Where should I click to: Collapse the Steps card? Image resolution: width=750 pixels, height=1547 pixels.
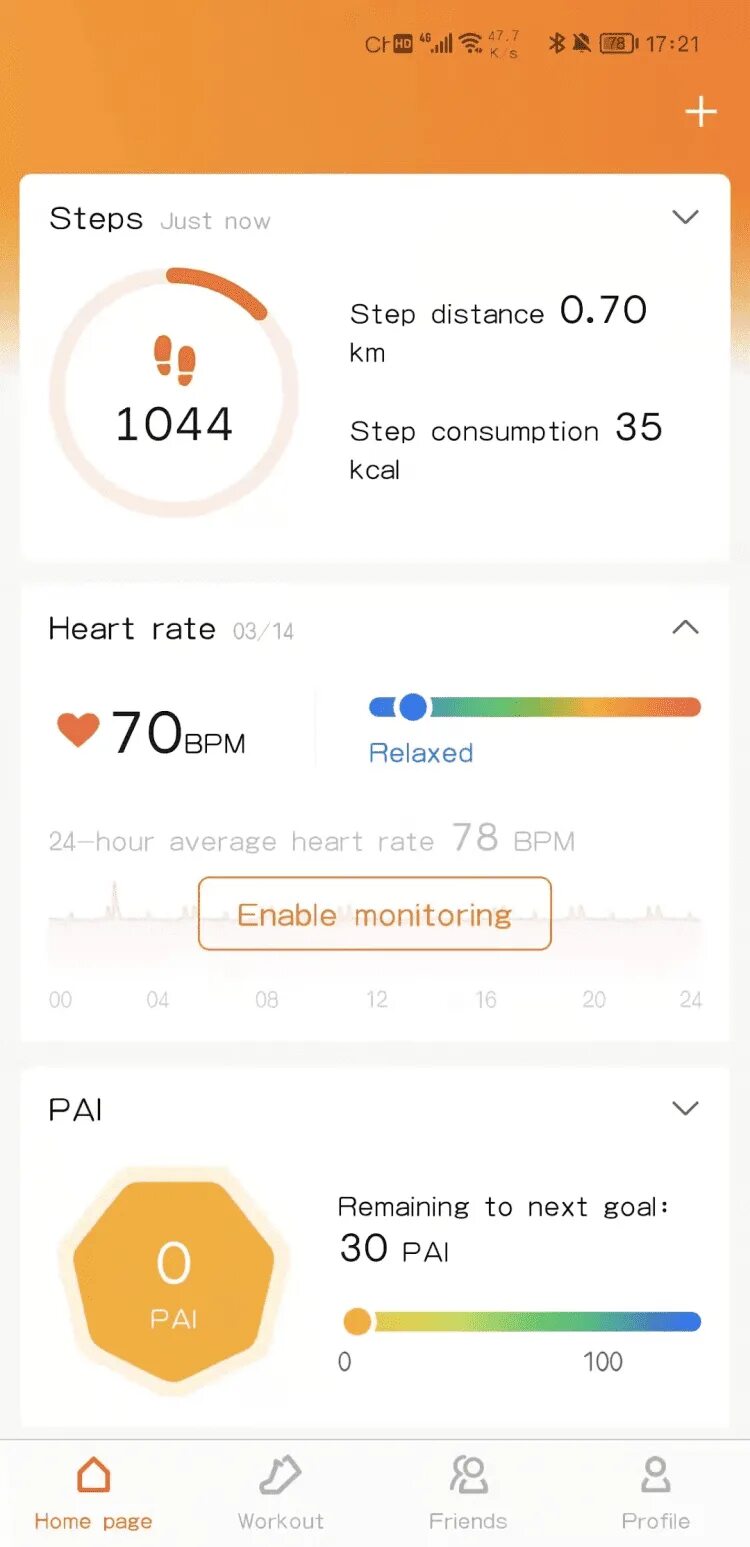pos(686,217)
